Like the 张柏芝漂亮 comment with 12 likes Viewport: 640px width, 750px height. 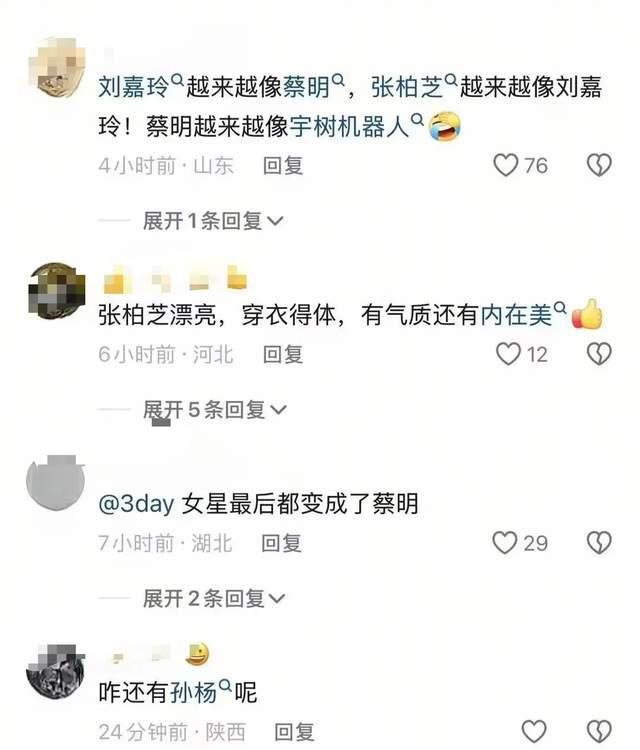click(510, 353)
